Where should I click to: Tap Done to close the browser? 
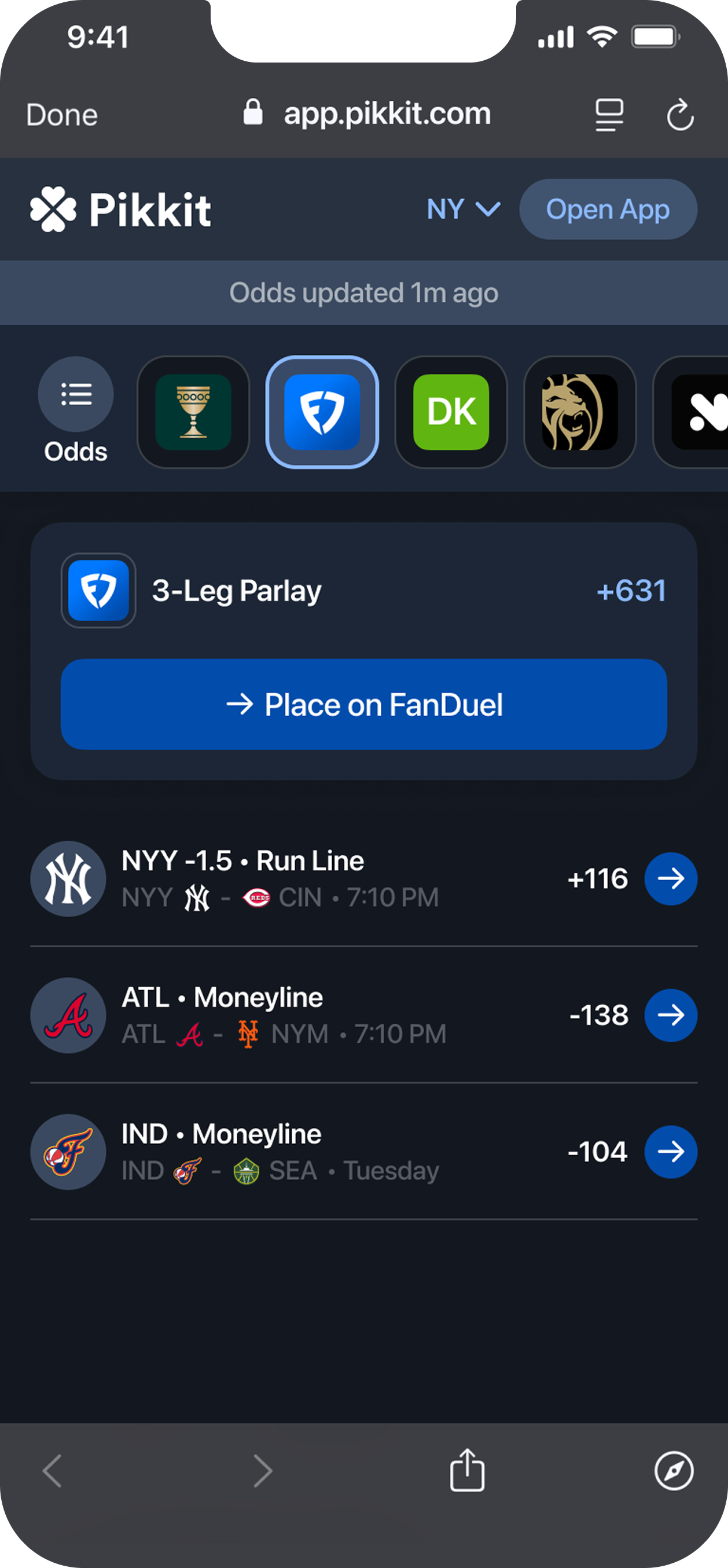tap(61, 115)
